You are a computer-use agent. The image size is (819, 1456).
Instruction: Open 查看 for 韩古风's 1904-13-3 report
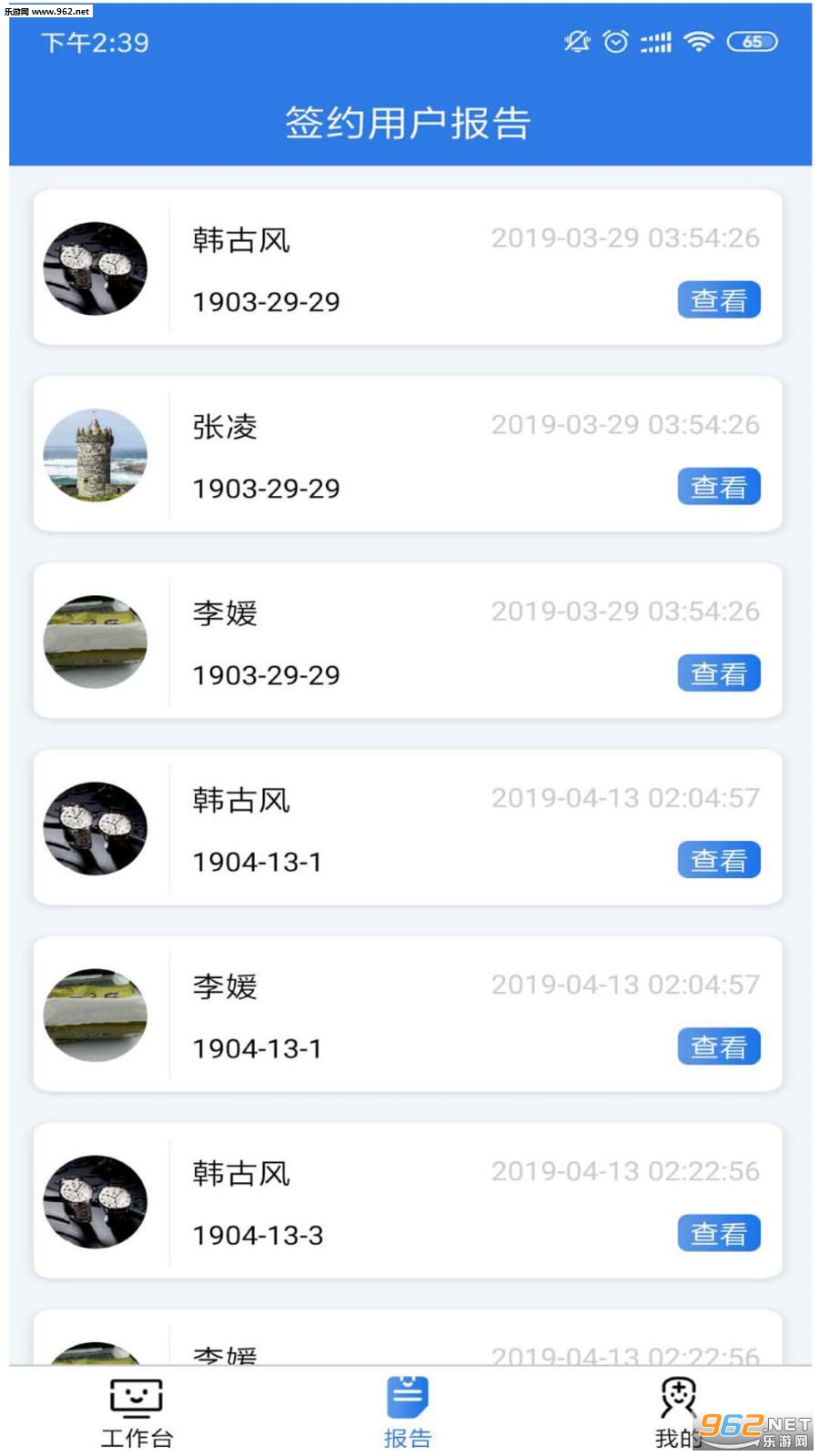[718, 1233]
